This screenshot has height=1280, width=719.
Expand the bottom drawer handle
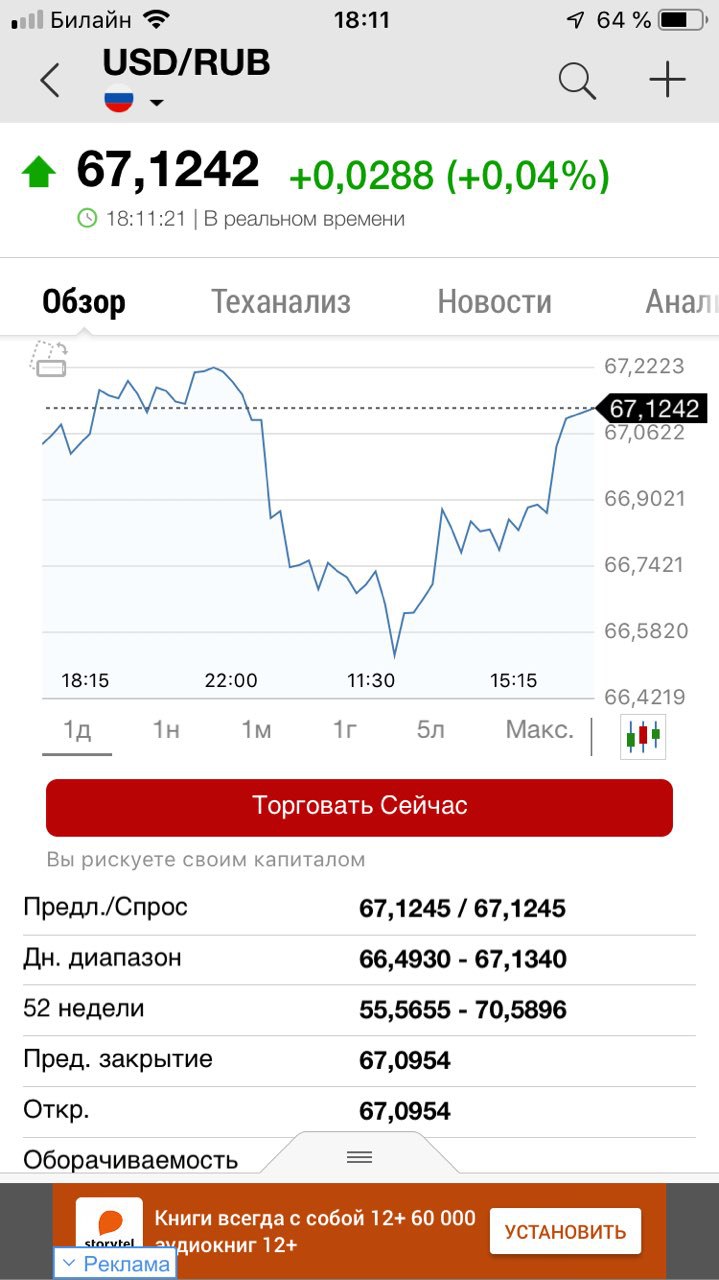coord(359,1157)
